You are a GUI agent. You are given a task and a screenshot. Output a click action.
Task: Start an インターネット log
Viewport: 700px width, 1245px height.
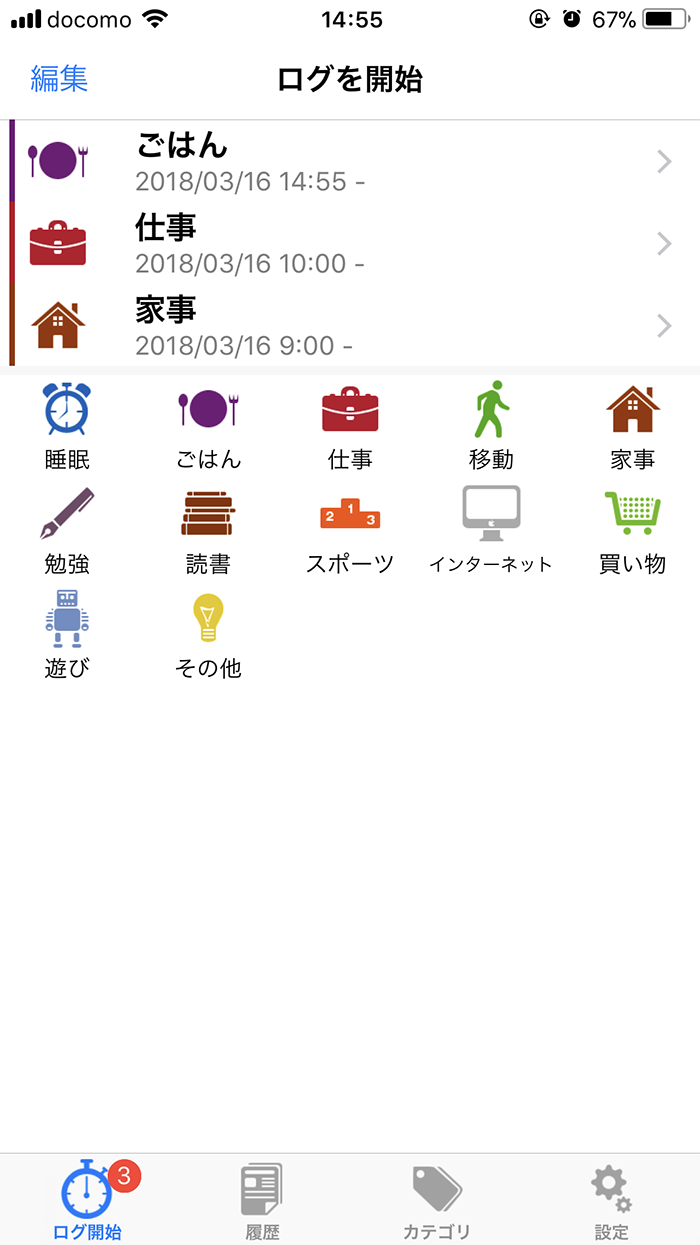[x=491, y=531]
